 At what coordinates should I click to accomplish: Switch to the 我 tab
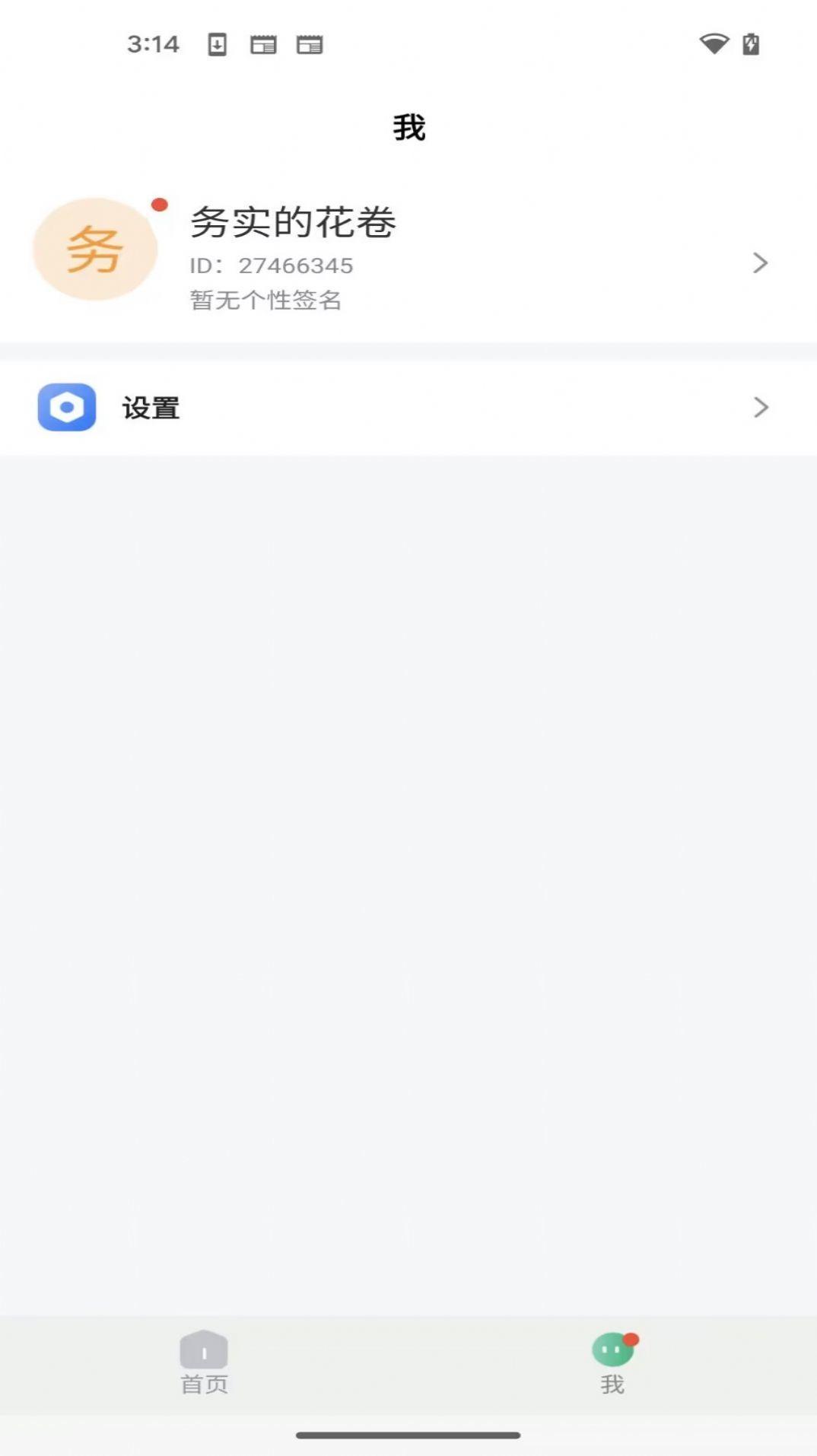click(x=611, y=1362)
